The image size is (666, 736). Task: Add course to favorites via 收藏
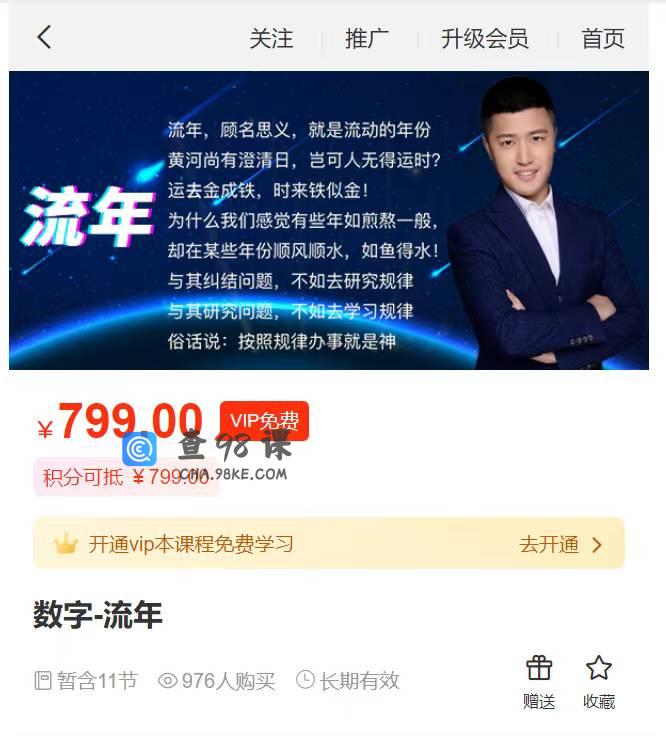[599, 682]
